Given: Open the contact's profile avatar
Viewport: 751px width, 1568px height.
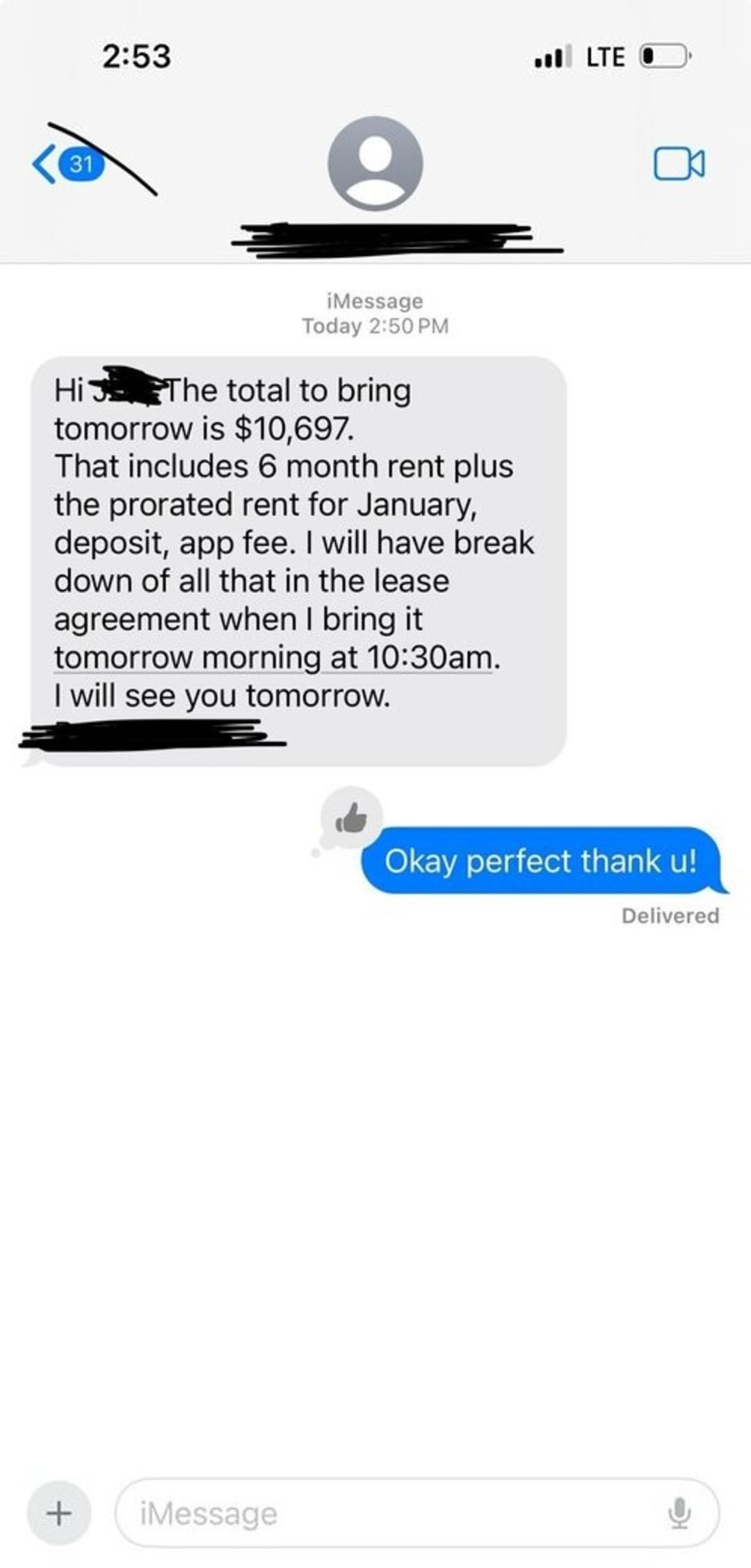Looking at the screenshot, I should (x=375, y=163).
